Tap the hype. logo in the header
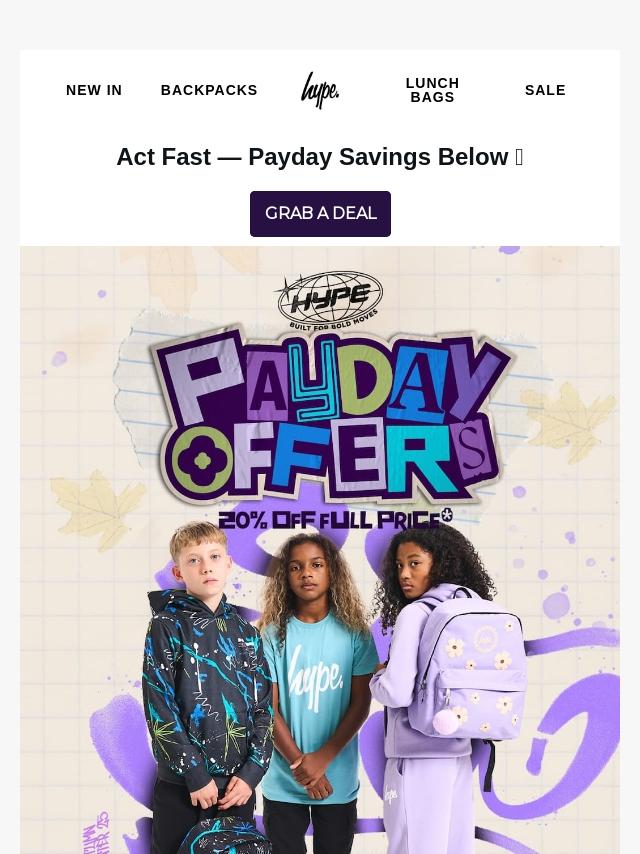Screen dimensions: 640x854 [320, 90]
